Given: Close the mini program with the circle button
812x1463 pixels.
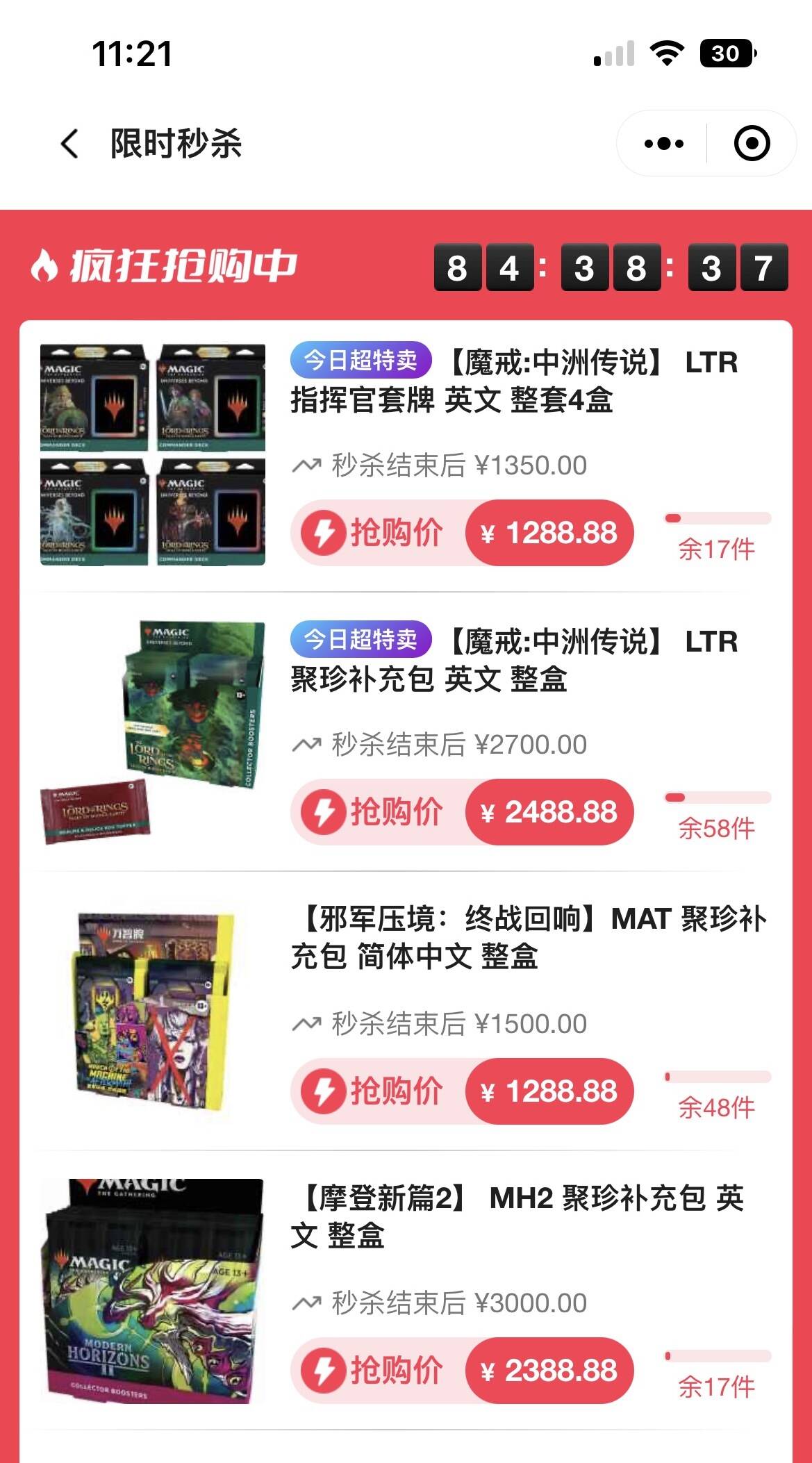Looking at the screenshot, I should tap(752, 144).
